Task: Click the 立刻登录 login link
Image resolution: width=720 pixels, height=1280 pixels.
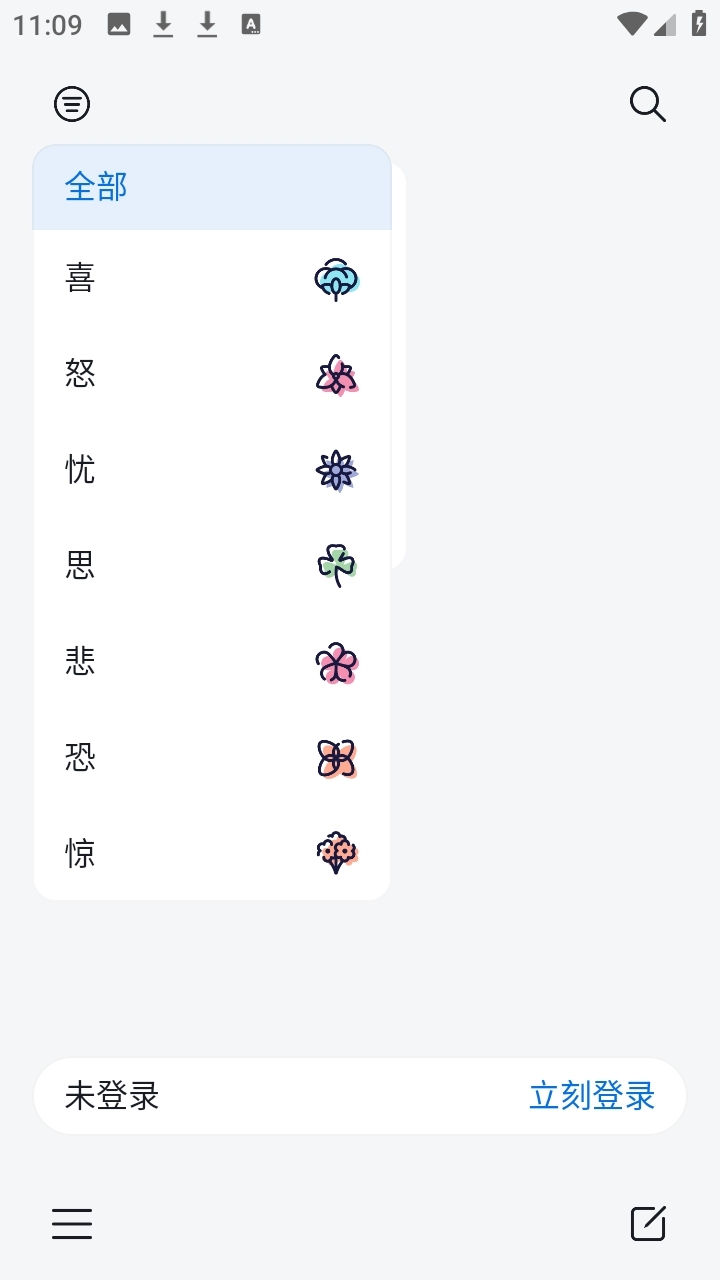Action: 592,1095
